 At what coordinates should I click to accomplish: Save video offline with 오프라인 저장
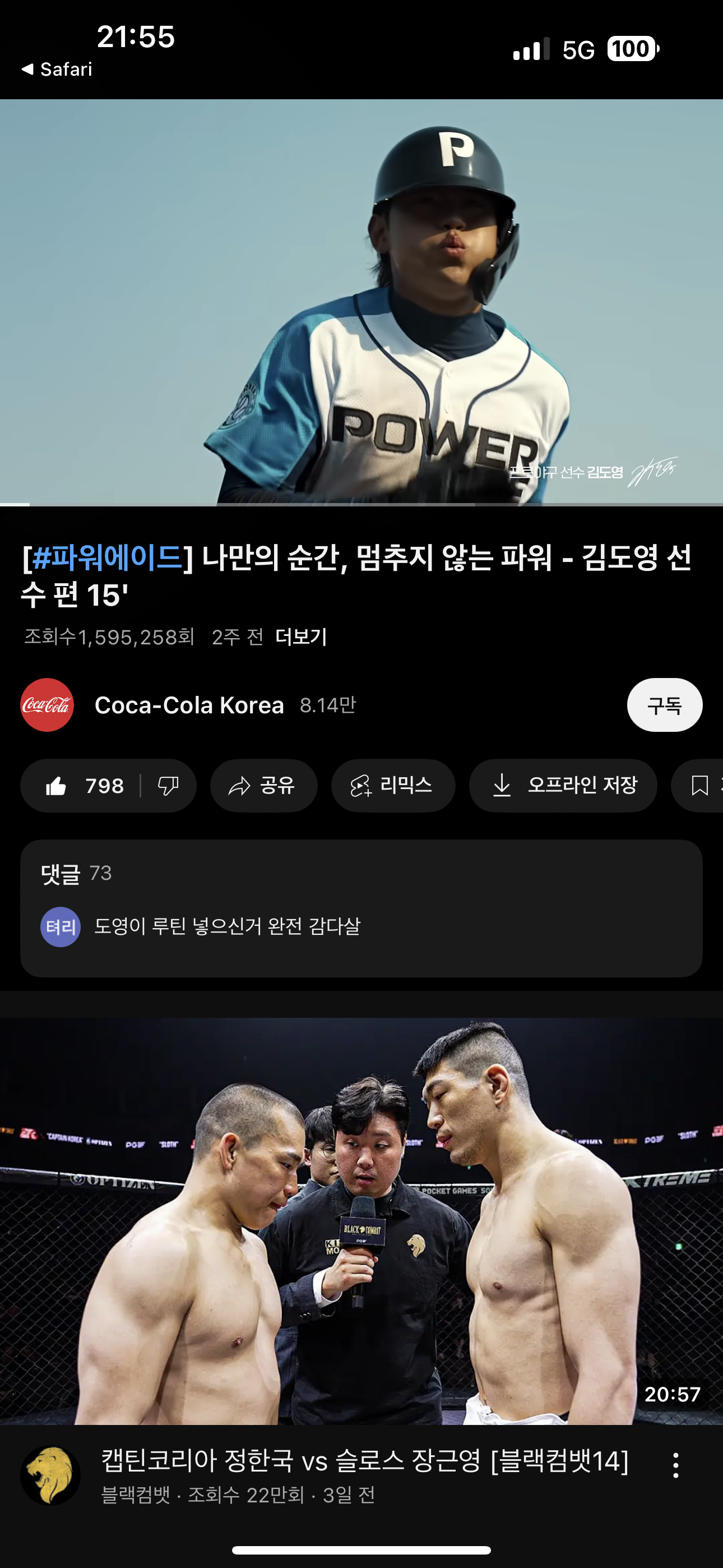pos(563,786)
